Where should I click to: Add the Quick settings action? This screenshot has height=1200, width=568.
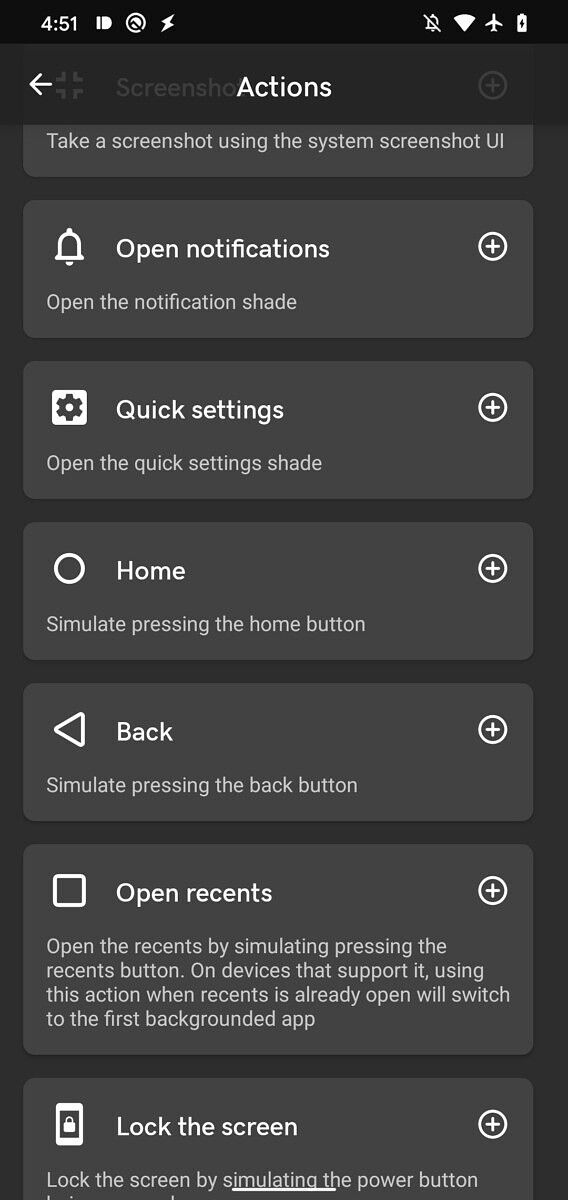(x=492, y=408)
